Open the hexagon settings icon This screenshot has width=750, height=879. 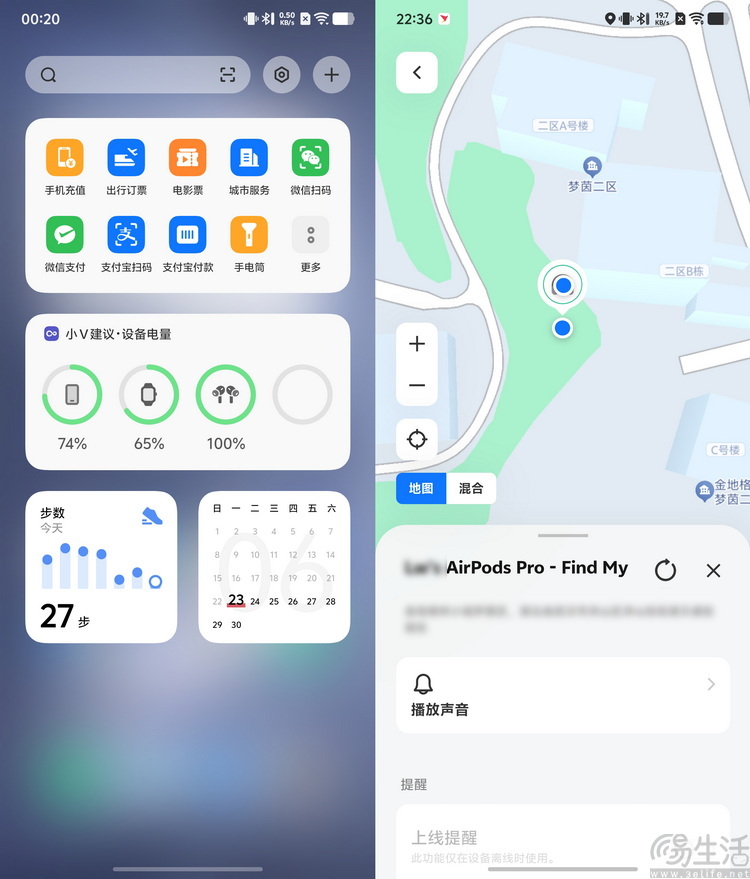pyautogui.click(x=282, y=75)
